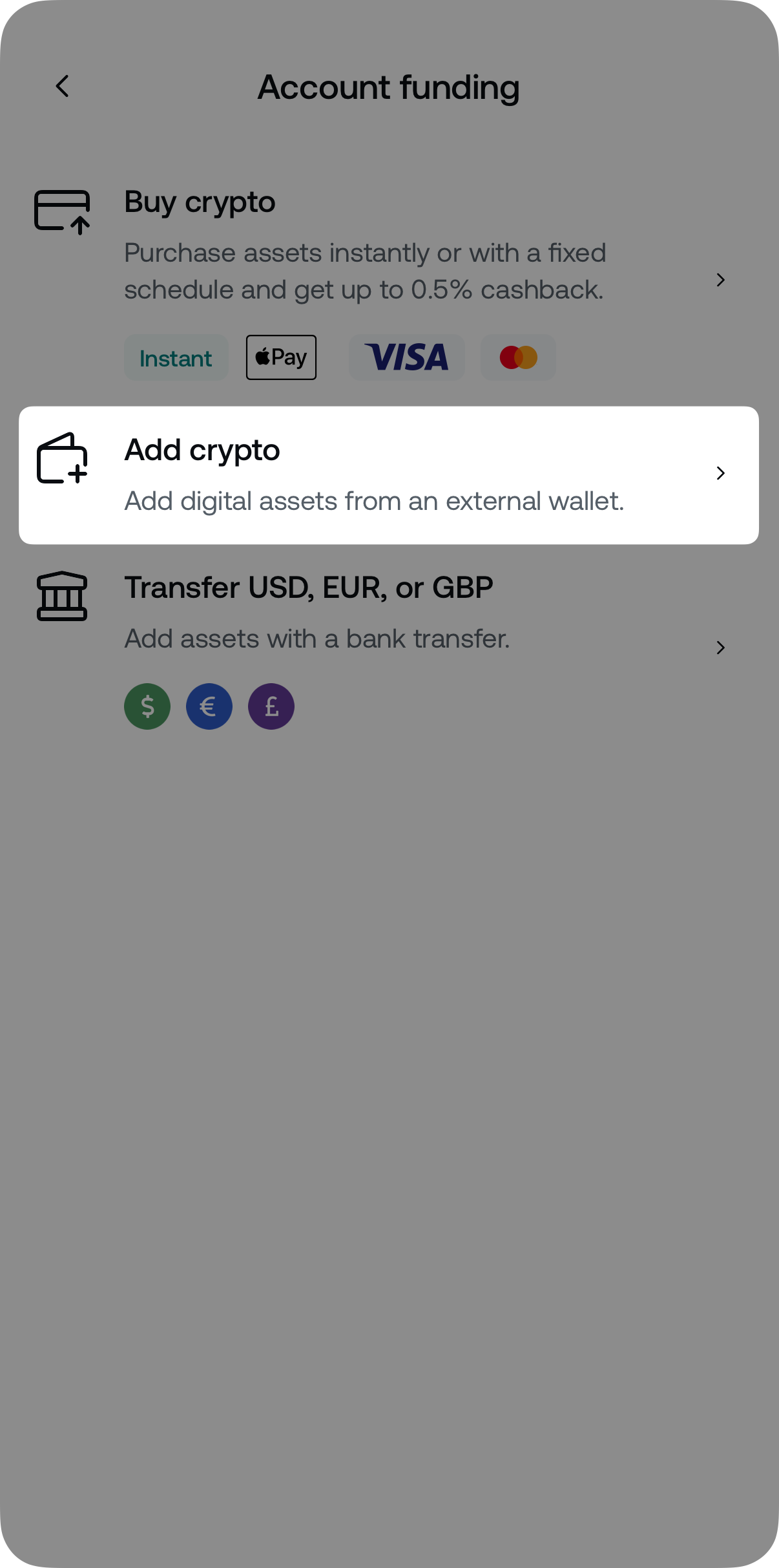Screen dimensions: 779x1568
Task: Click the Mastercard payment logo
Action: click(x=517, y=357)
